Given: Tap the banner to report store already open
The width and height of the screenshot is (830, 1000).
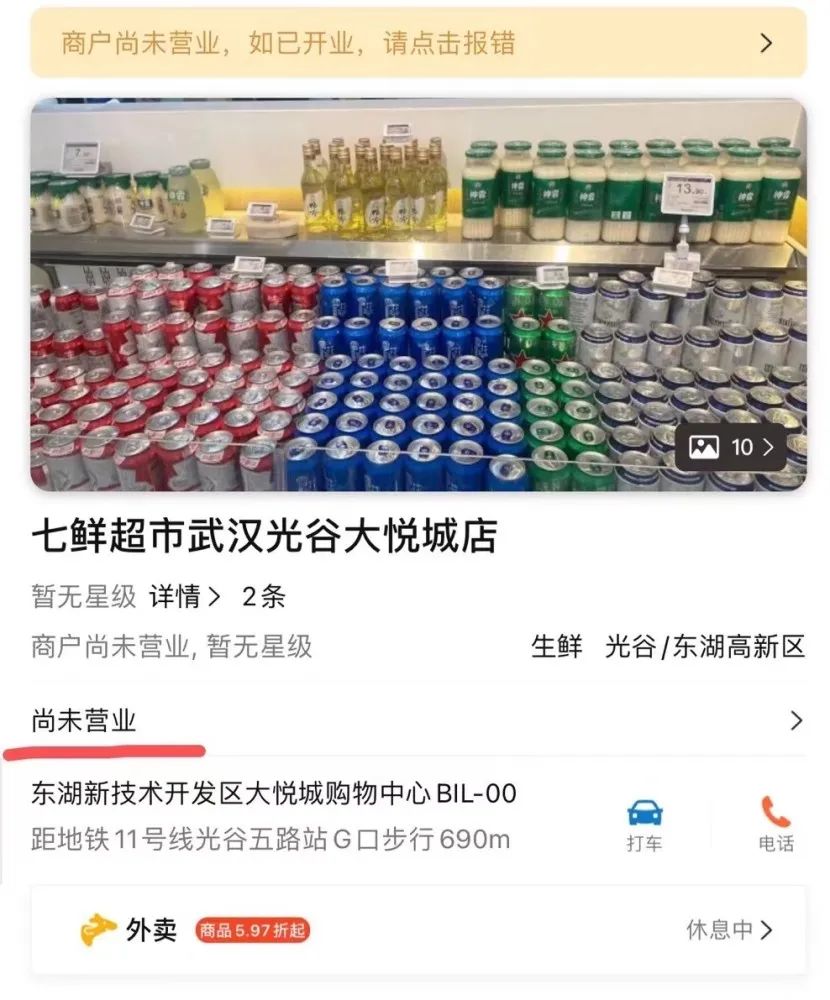Looking at the screenshot, I should (x=417, y=43).
